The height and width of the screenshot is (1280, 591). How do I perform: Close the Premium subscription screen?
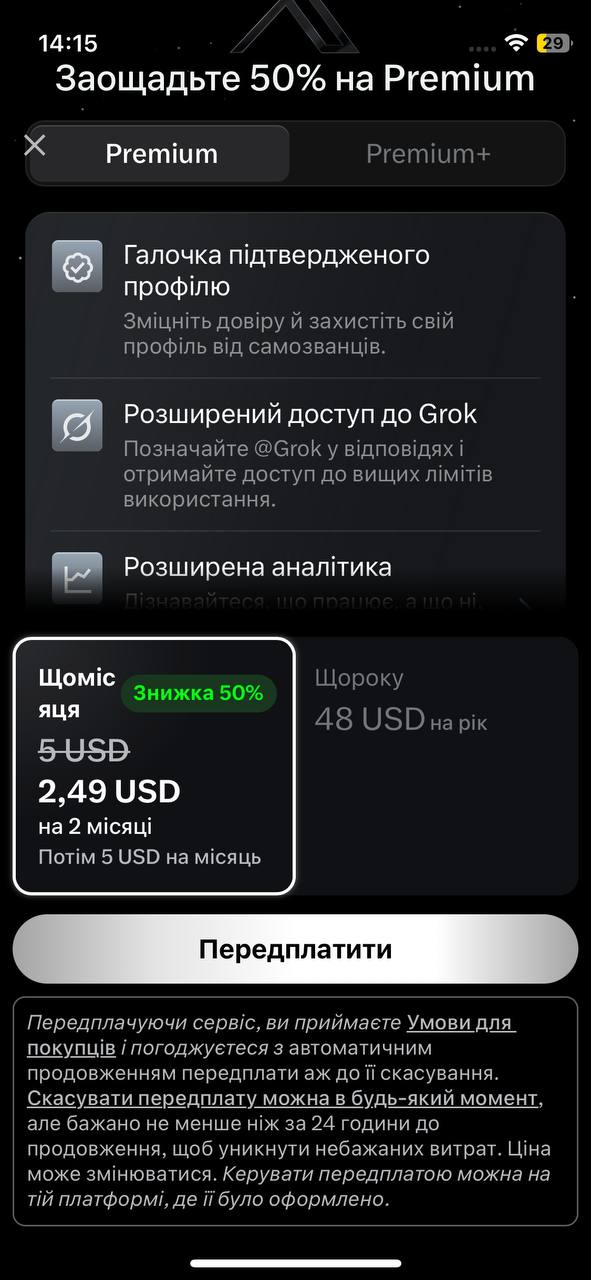(35, 146)
